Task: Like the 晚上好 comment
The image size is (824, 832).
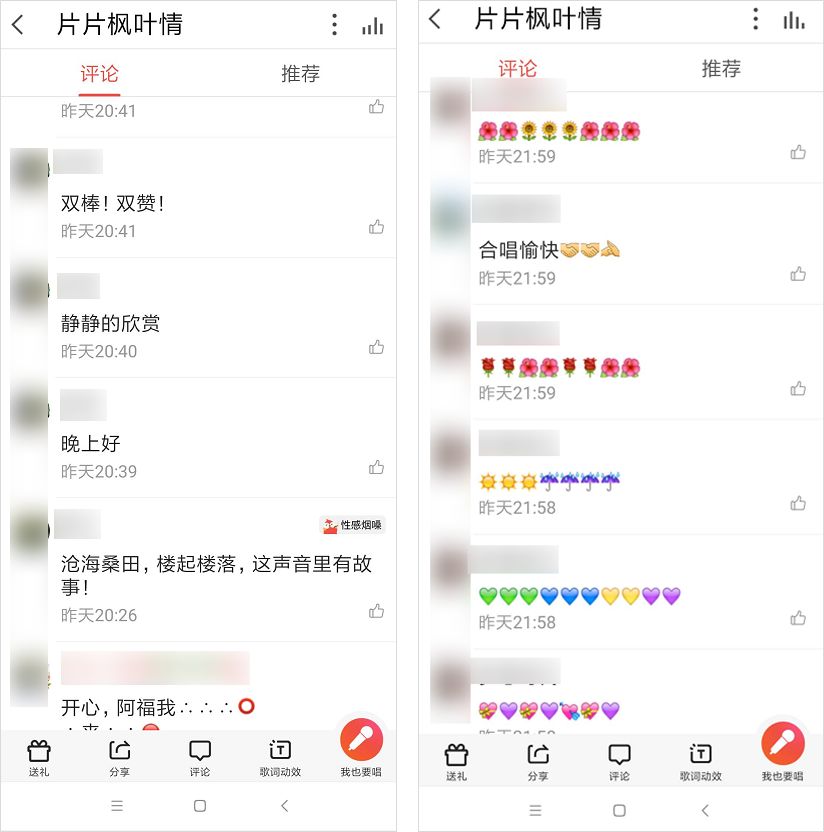Action: point(376,467)
